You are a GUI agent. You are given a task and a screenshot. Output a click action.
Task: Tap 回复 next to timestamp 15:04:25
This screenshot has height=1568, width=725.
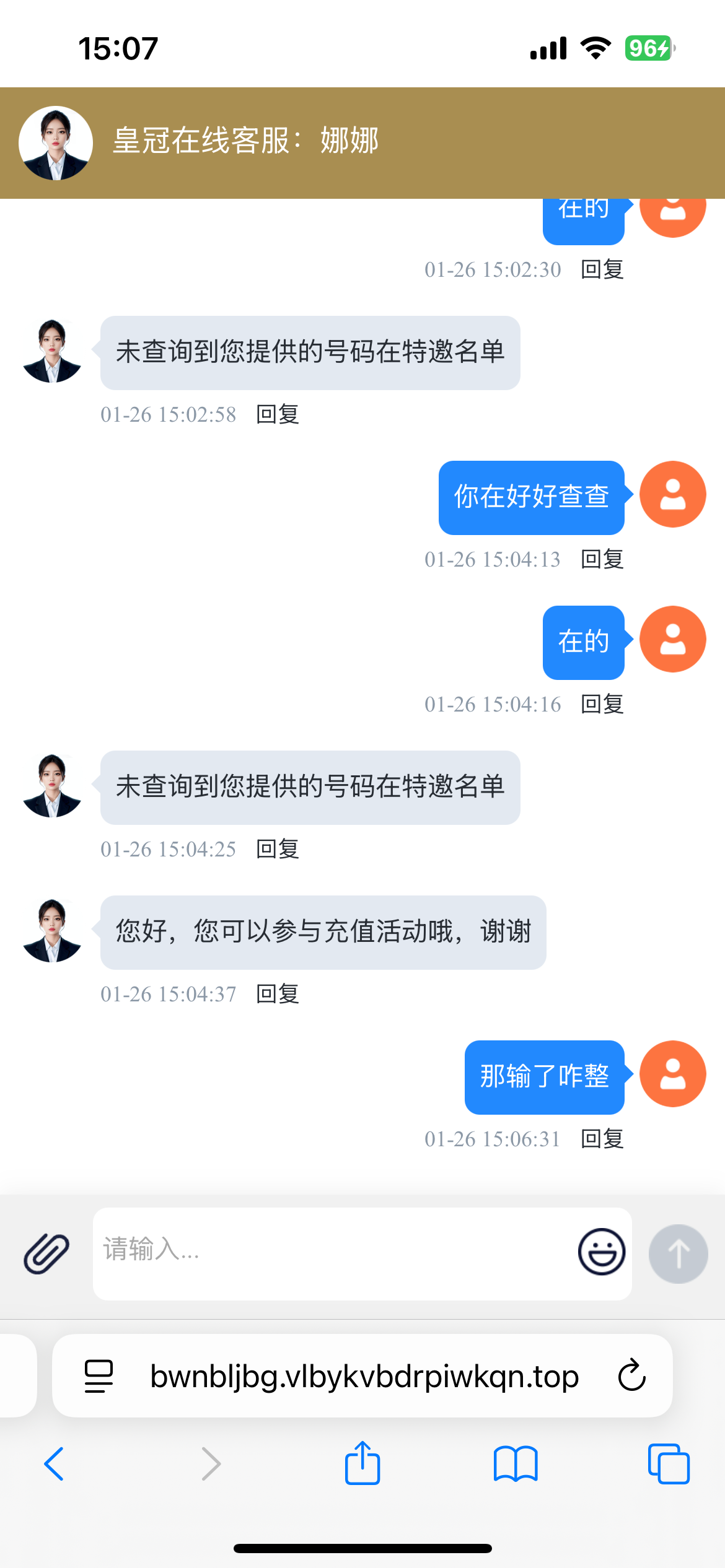tap(278, 849)
